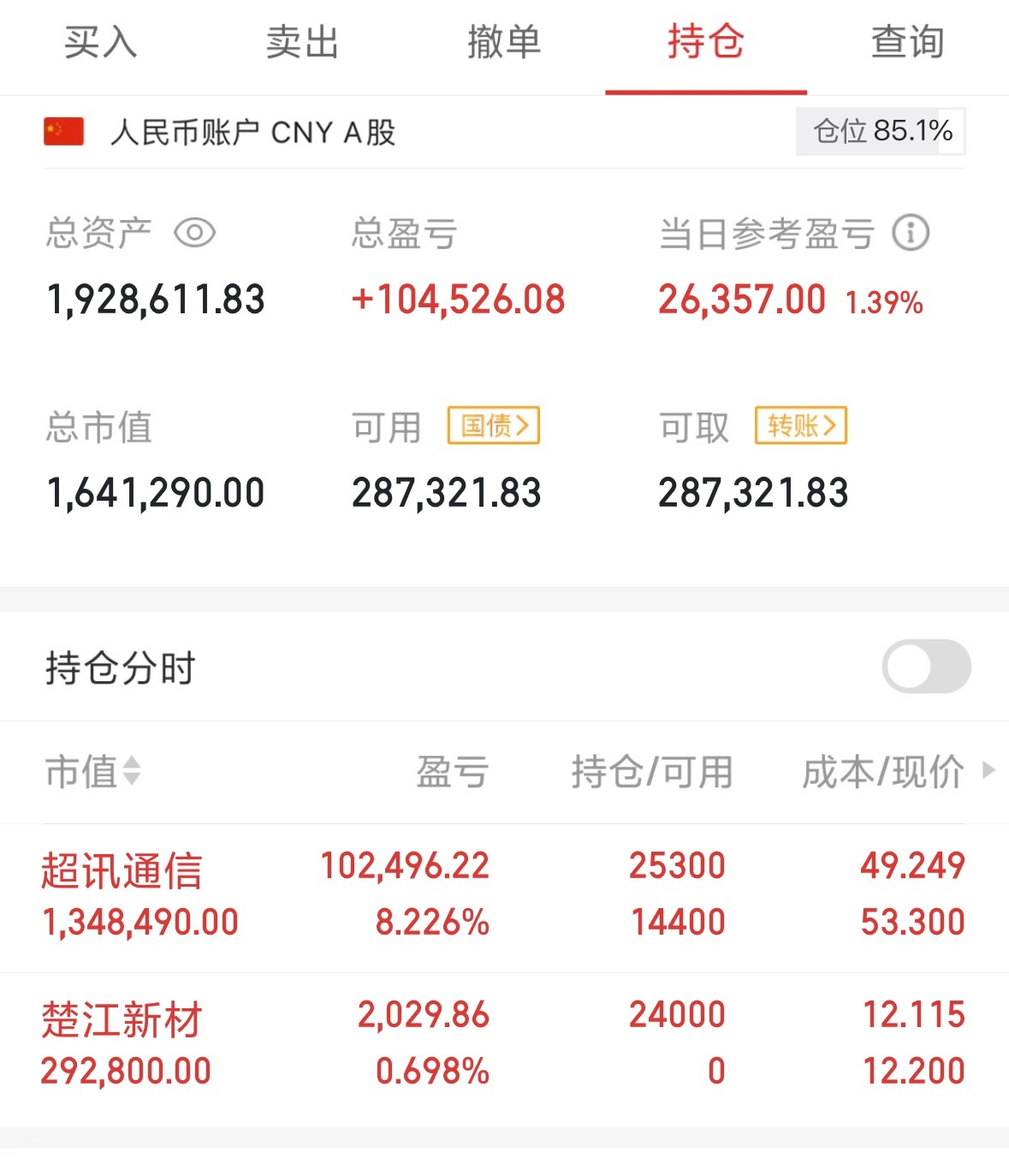Tap the 国债 button

pyautogui.click(x=494, y=425)
